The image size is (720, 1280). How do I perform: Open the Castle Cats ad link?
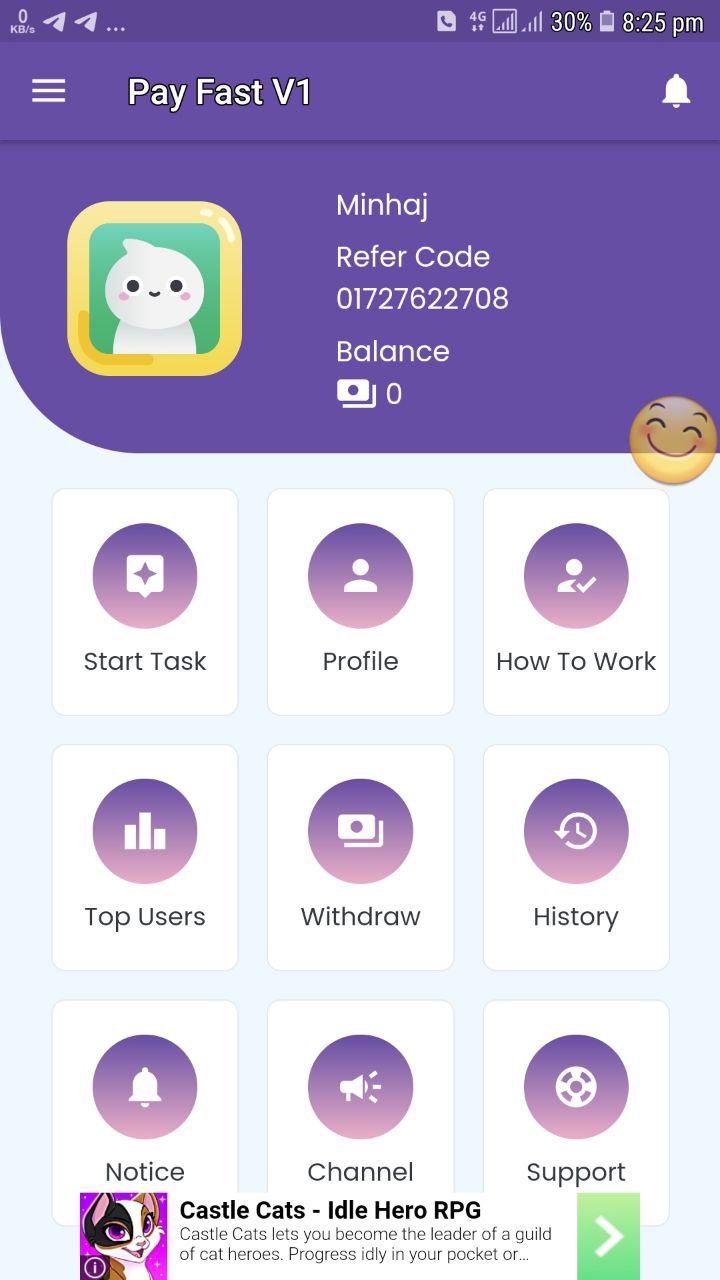330,1210
